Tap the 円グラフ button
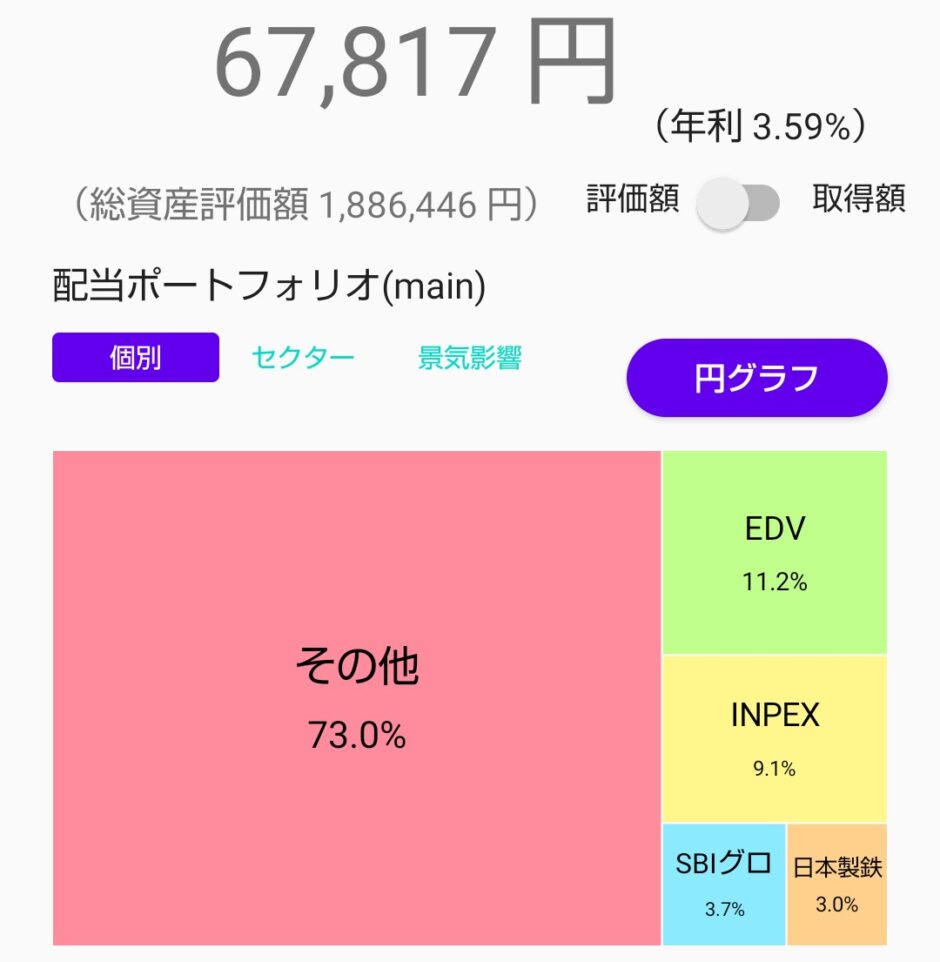Image resolution: width=940 pixels, height=962 pixels. point(757,378)
